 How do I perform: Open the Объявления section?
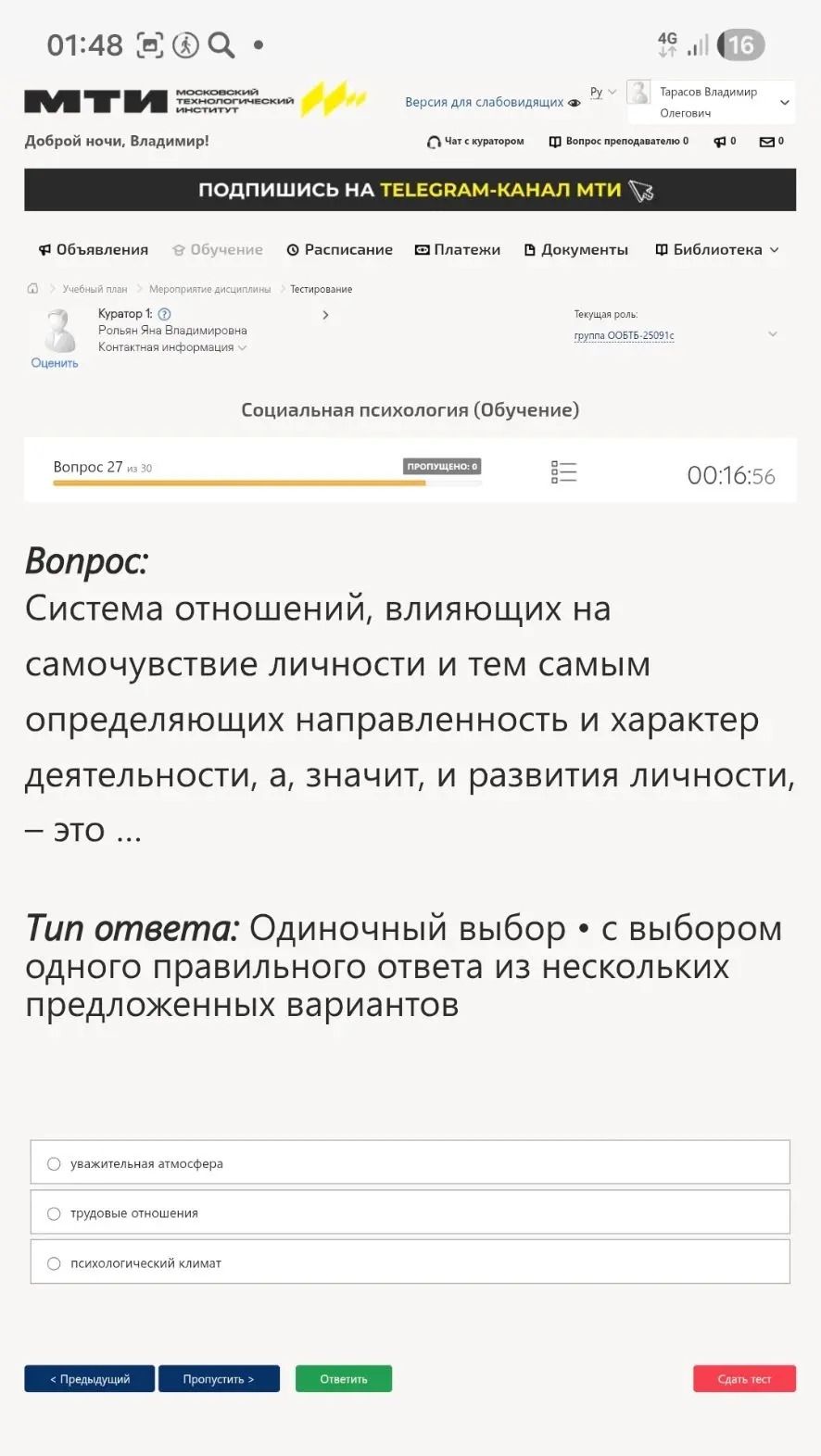(94, 249)
